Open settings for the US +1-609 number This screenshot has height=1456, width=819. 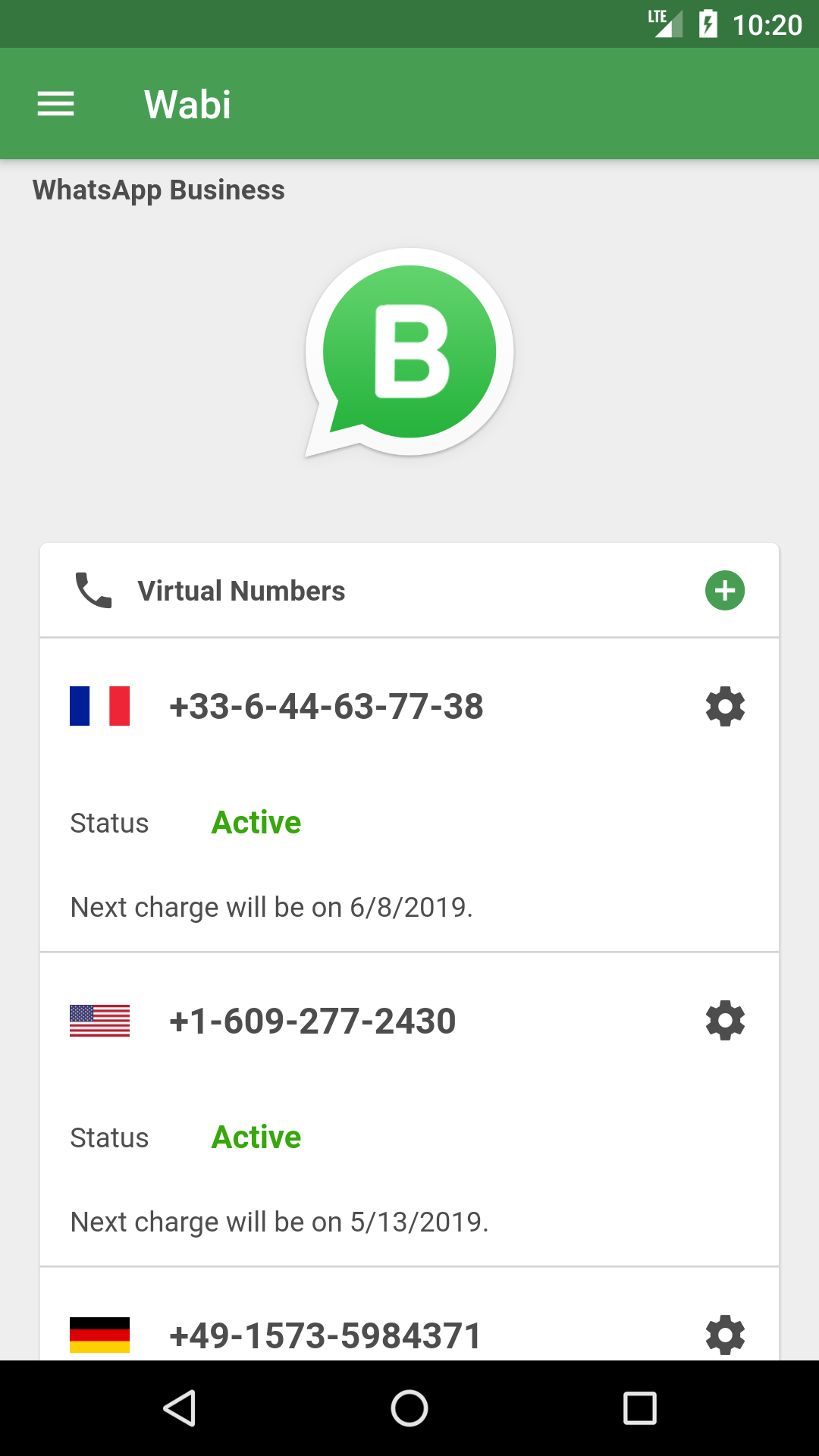pyautogui.click(x=725, y=1021)
